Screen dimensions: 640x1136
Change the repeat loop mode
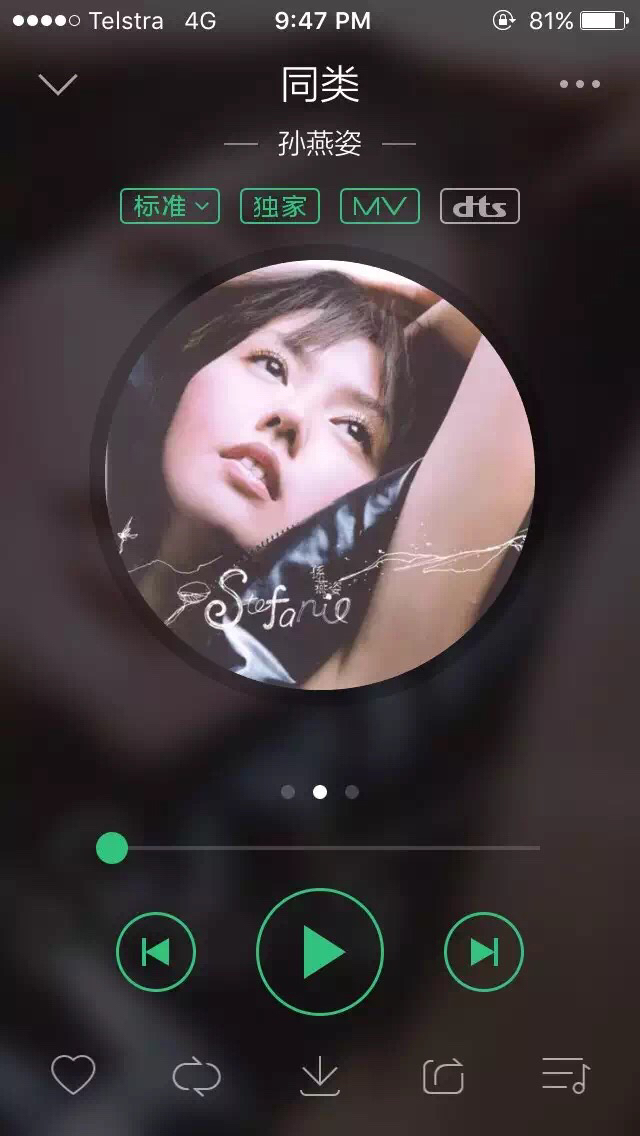[x=196, y=1076]
